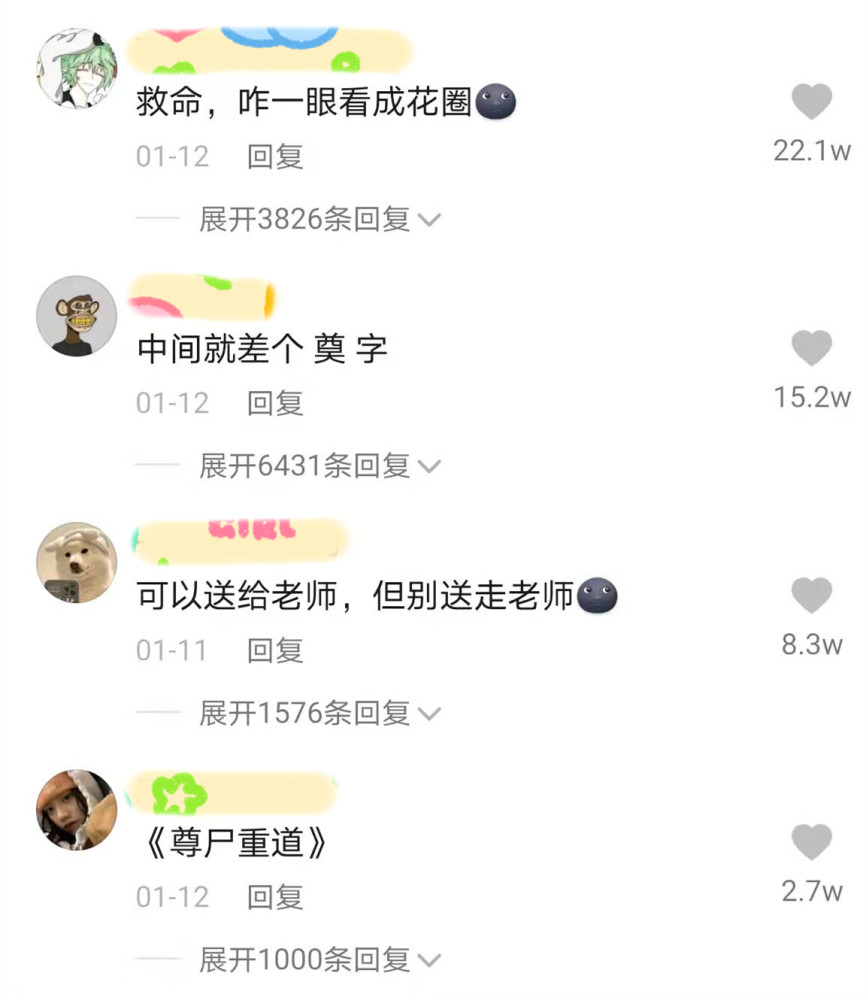866x1000 pixels.
Task: Open the profile of "《尊尸重道》" commenter
Action: [77, 810]
